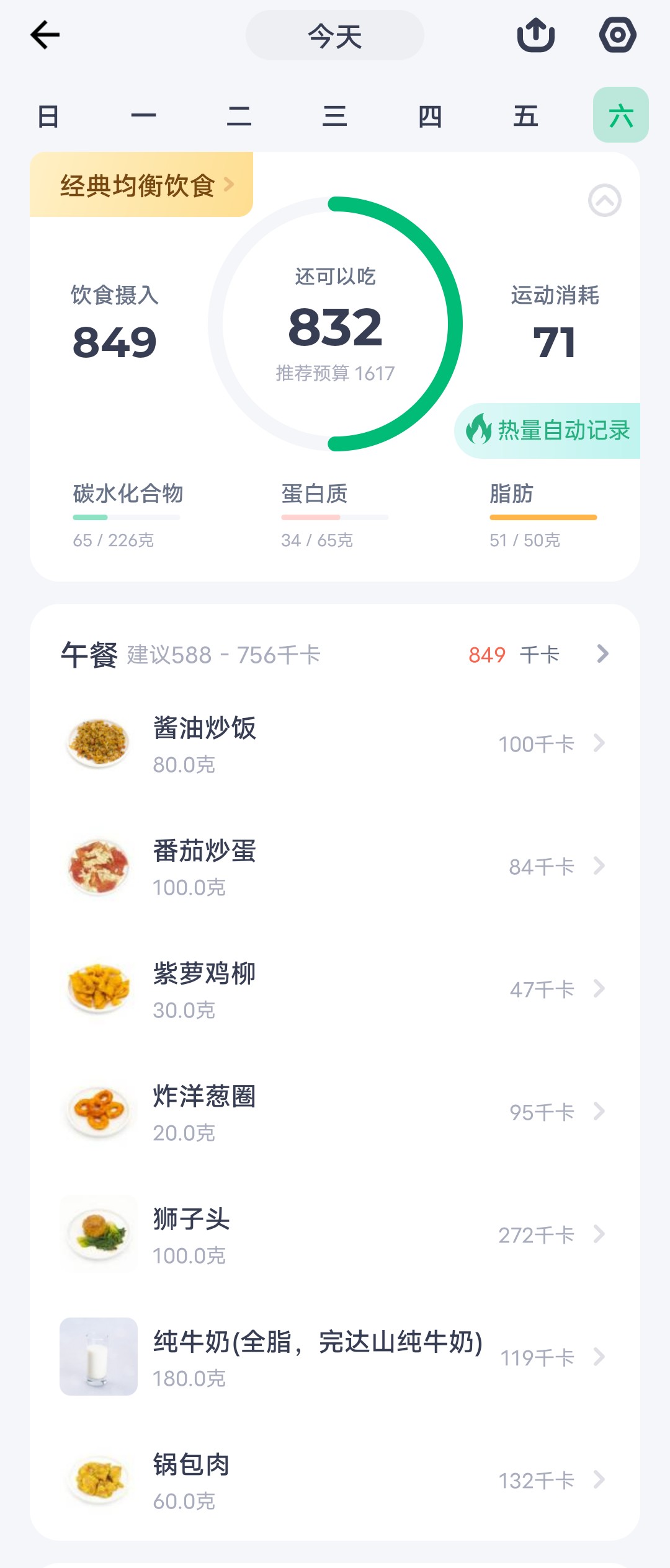Open the 紫萝鸡柳 food entry
Screen dimensions: 670x1568
[x=335, y=989]
